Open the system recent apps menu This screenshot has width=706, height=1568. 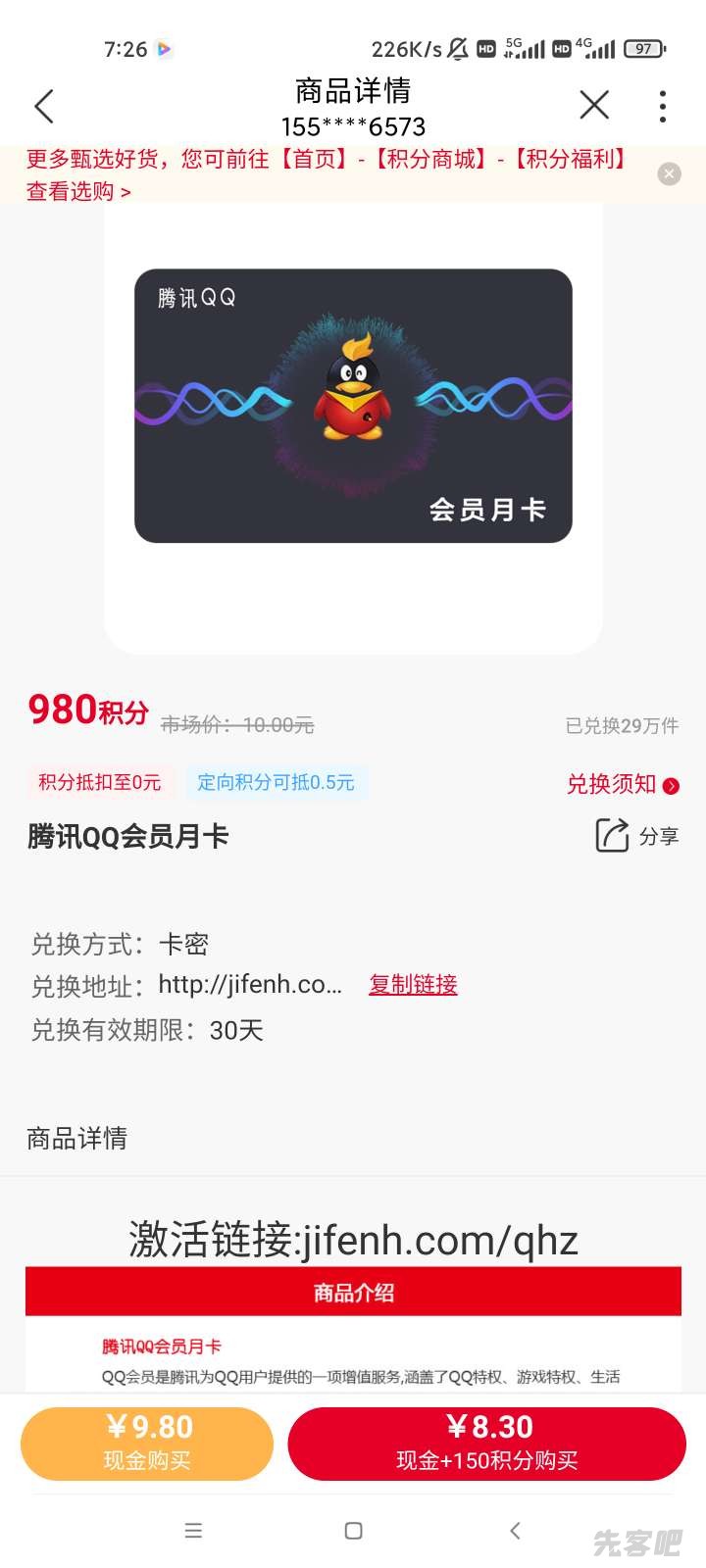click(193, 1531)
